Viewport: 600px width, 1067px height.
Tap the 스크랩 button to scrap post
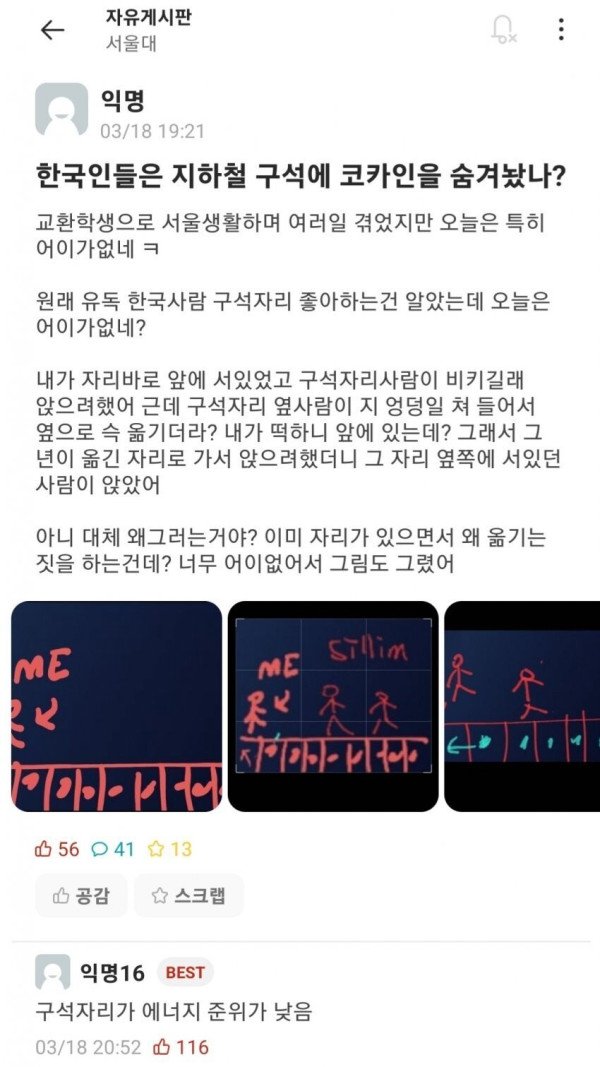coord(189,896)
